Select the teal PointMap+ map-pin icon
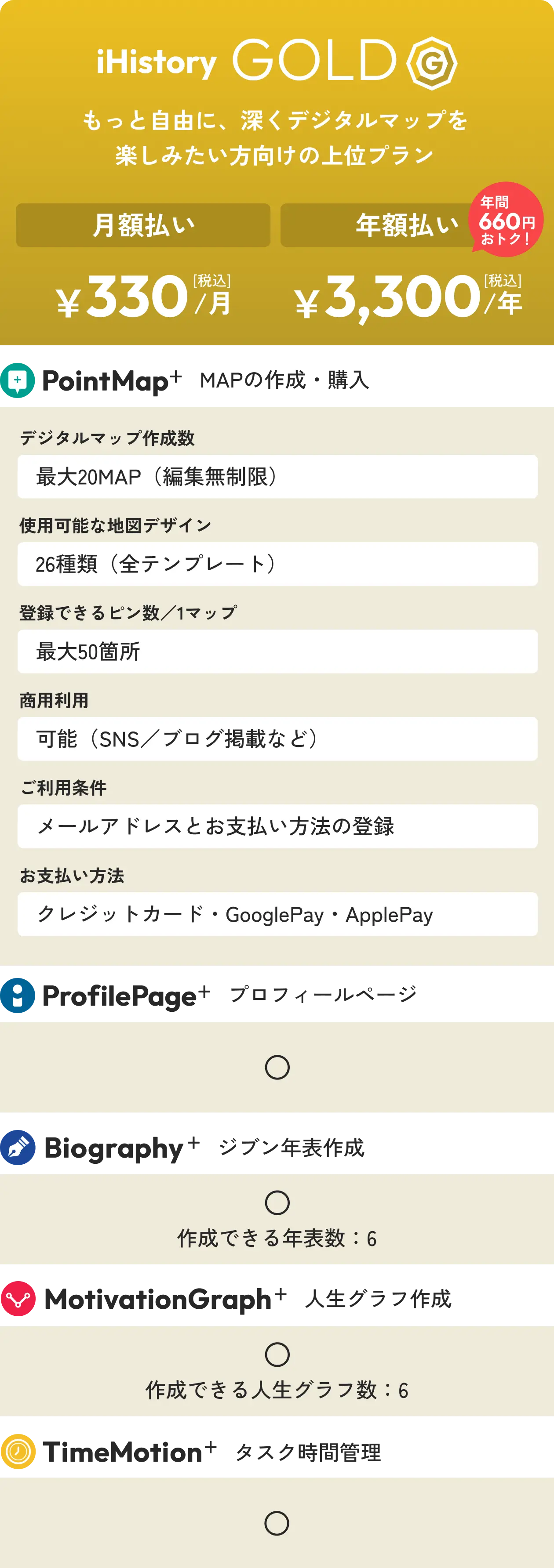 click(x=18, y=379)
